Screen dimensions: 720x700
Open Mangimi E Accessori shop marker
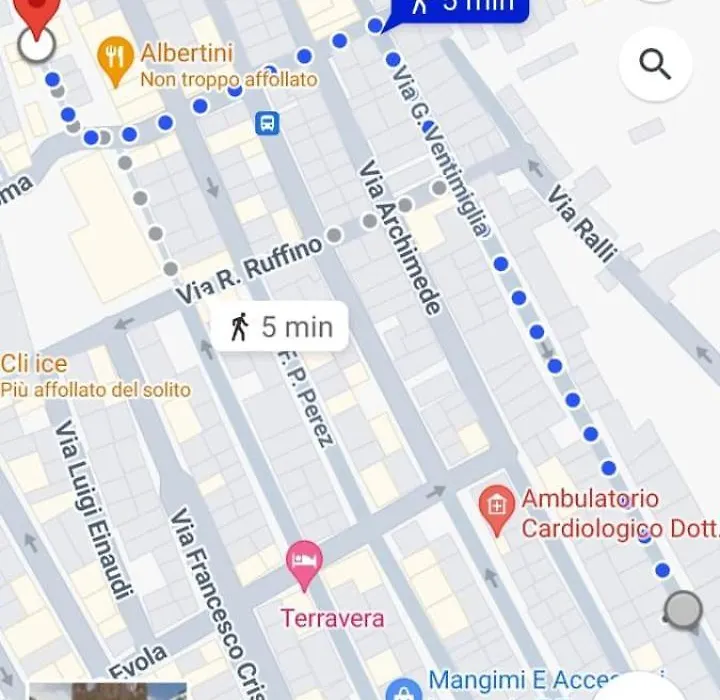[x=403, y=690]
